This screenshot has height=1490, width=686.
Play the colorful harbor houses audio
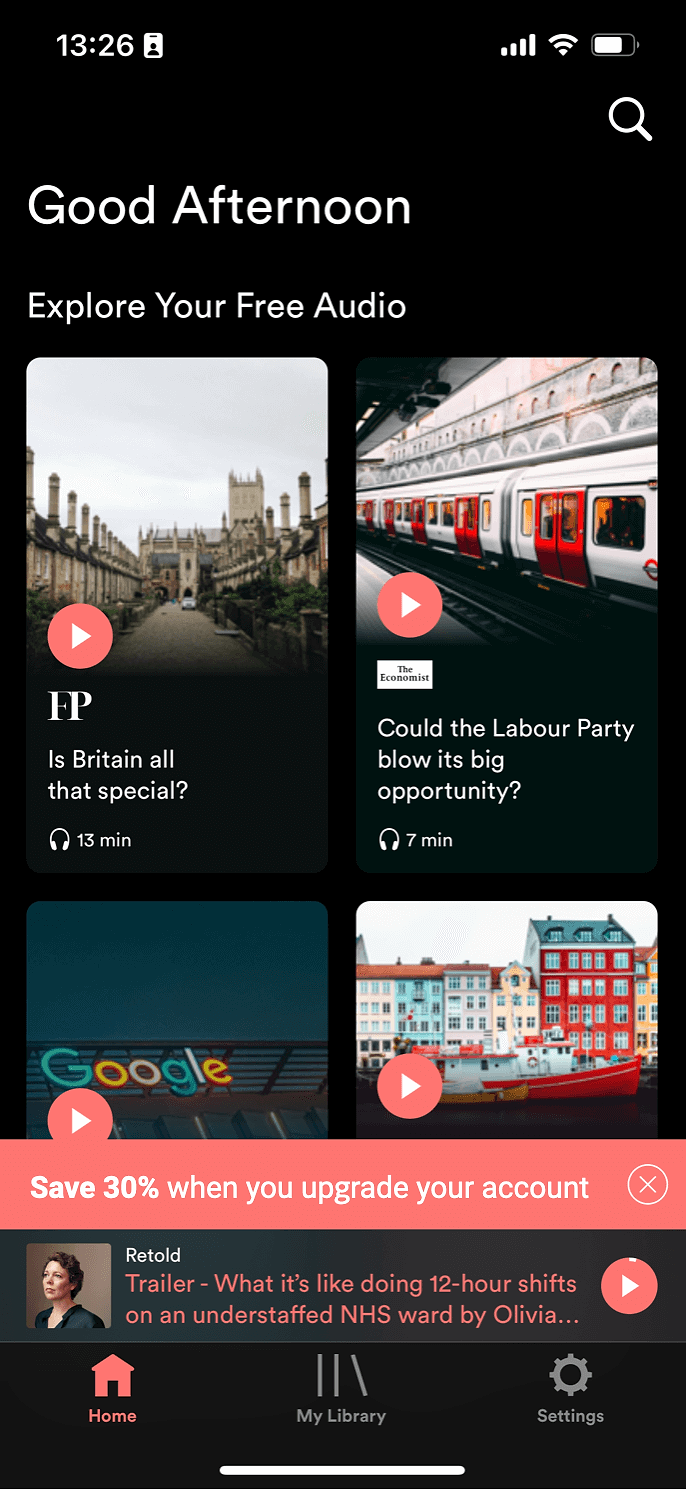point(410,1086)
